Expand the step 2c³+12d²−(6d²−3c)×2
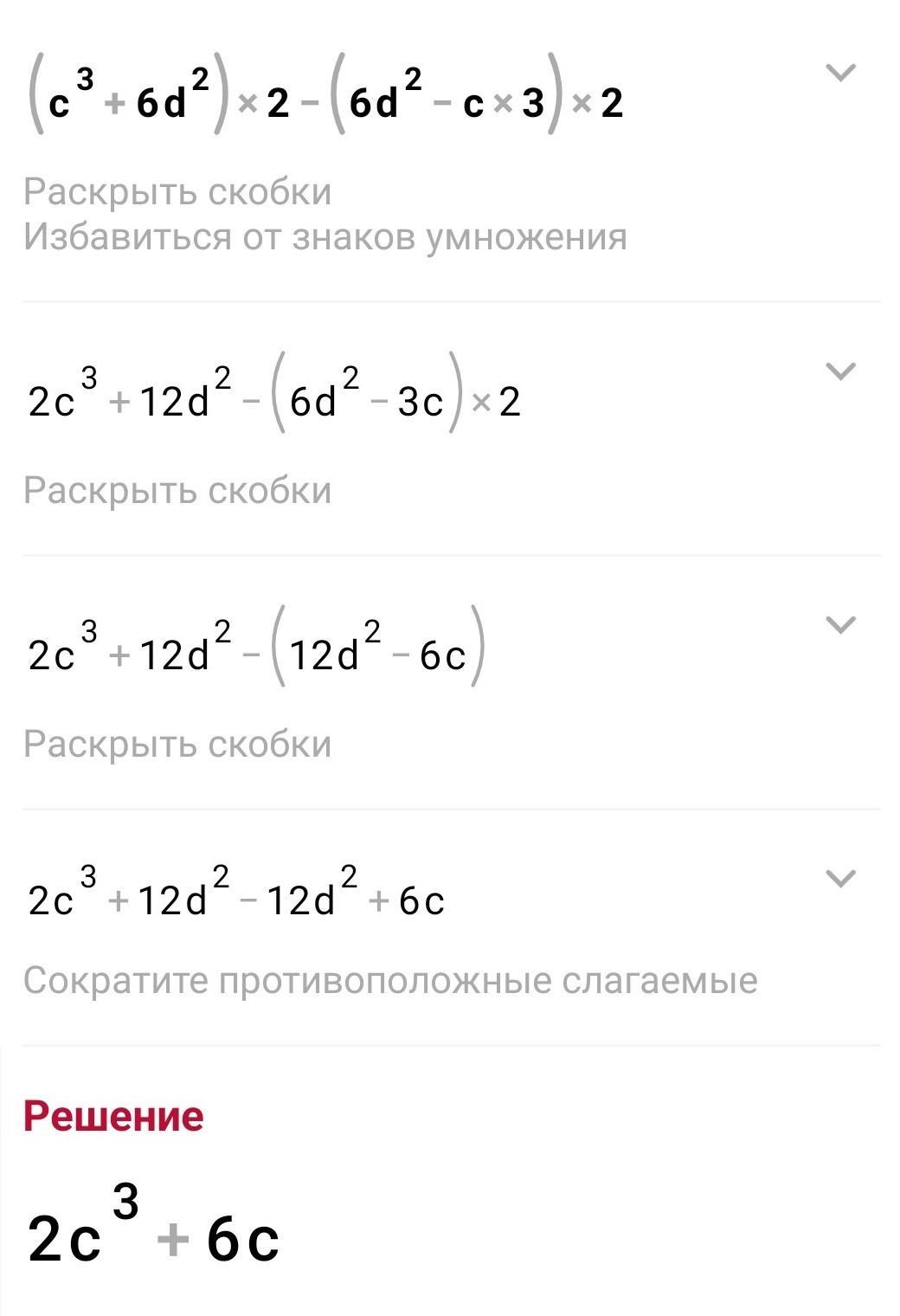 (x=841, y=371)
